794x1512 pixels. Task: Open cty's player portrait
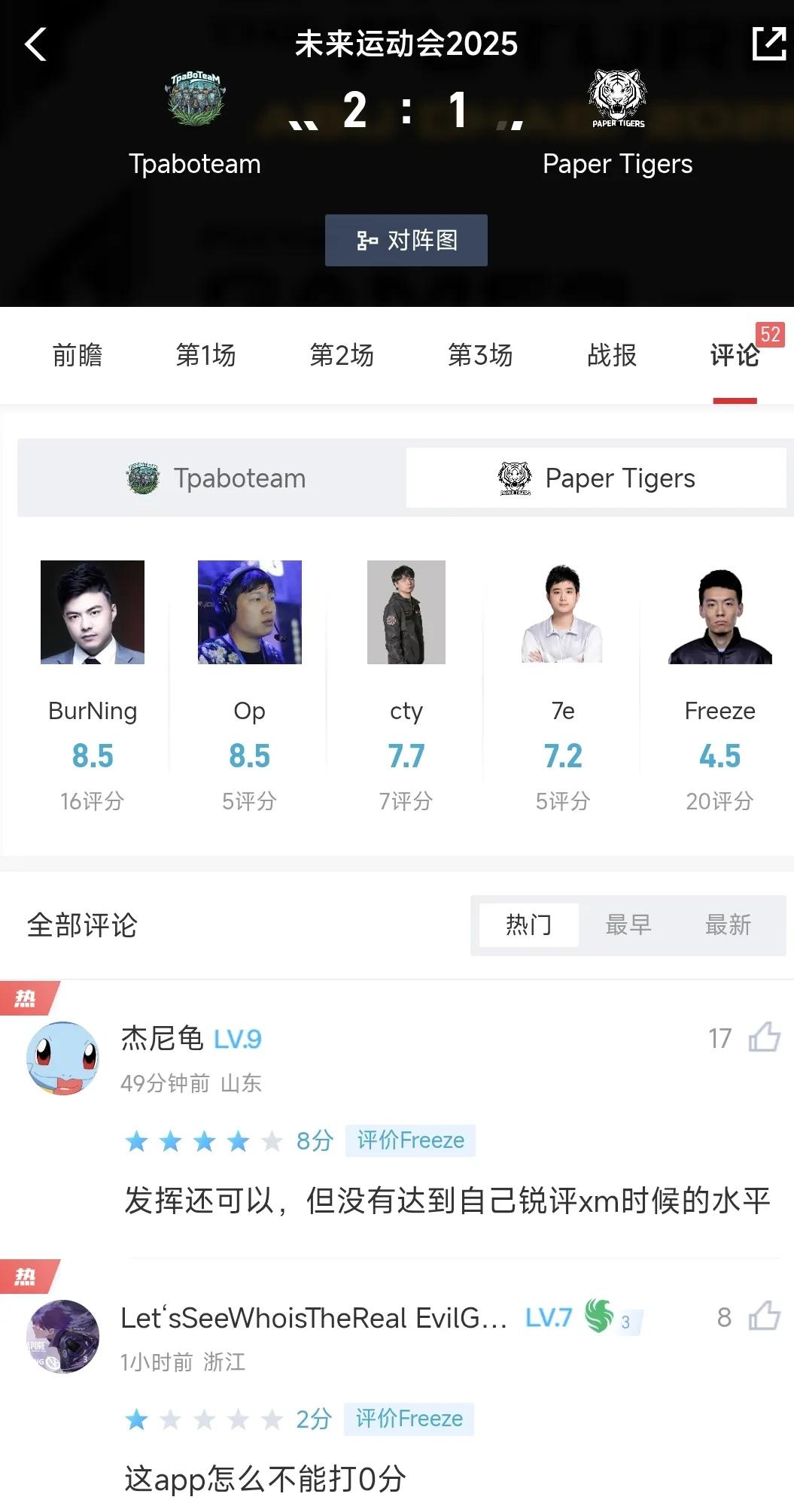[x=406, y=612]
